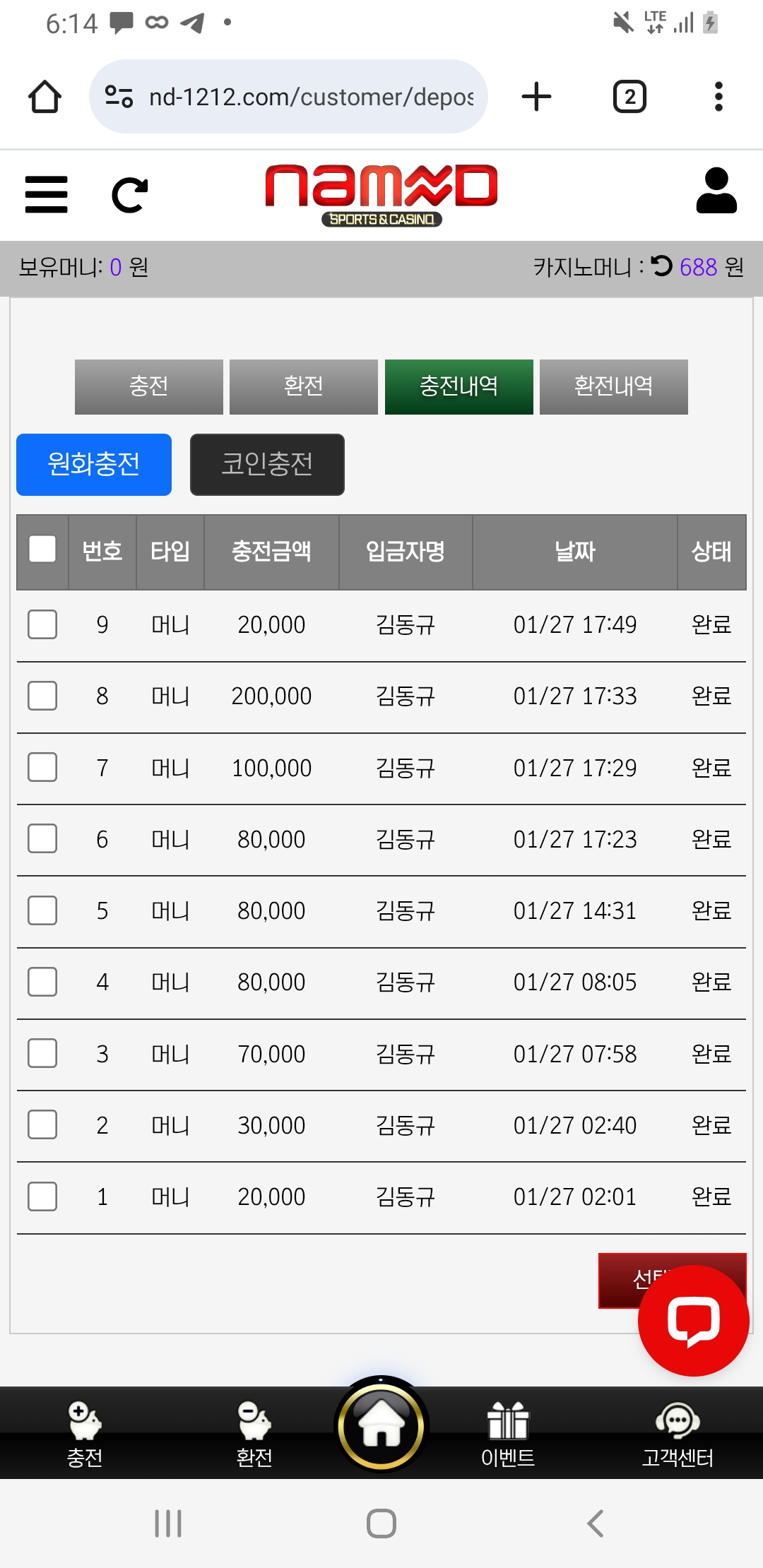Open the hamburger navigation menu
763x1568 pixels.
45,195
